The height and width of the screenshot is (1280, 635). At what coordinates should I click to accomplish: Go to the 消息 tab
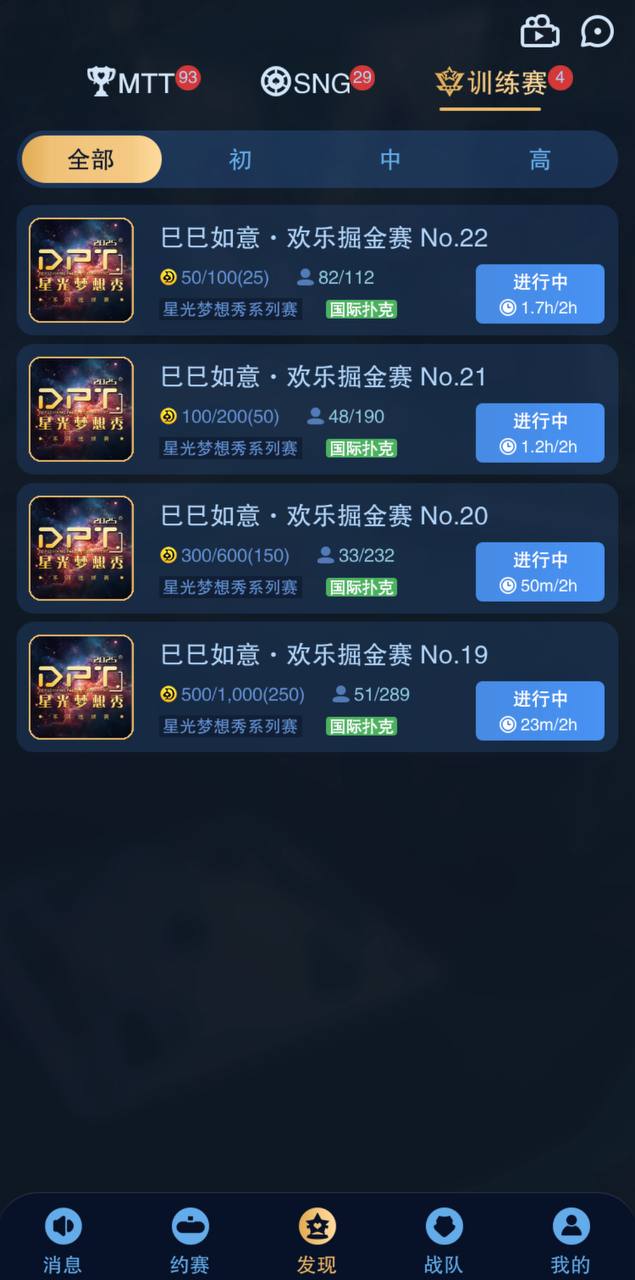(63, 1240)
